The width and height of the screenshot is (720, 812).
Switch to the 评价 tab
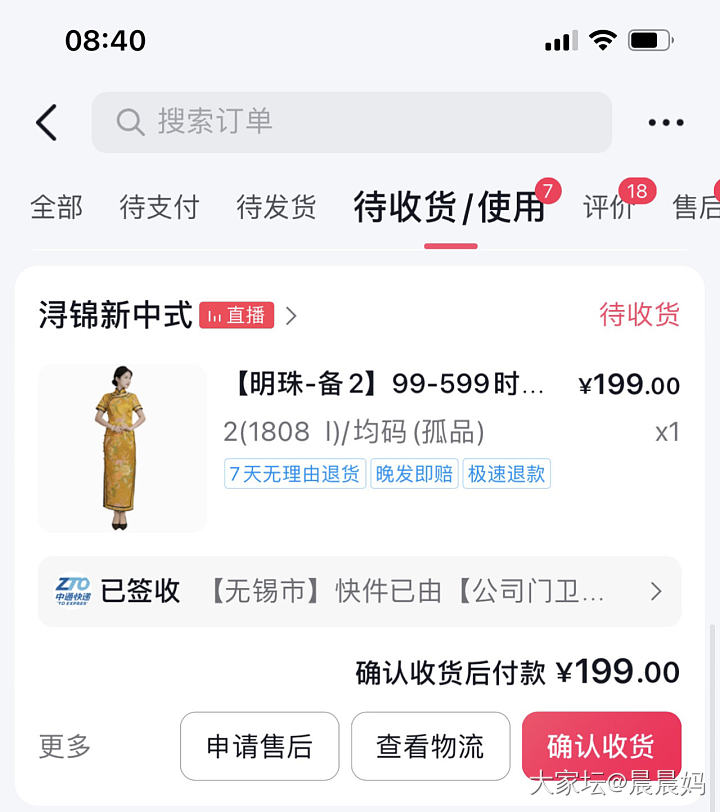click(x=608, y=207)
